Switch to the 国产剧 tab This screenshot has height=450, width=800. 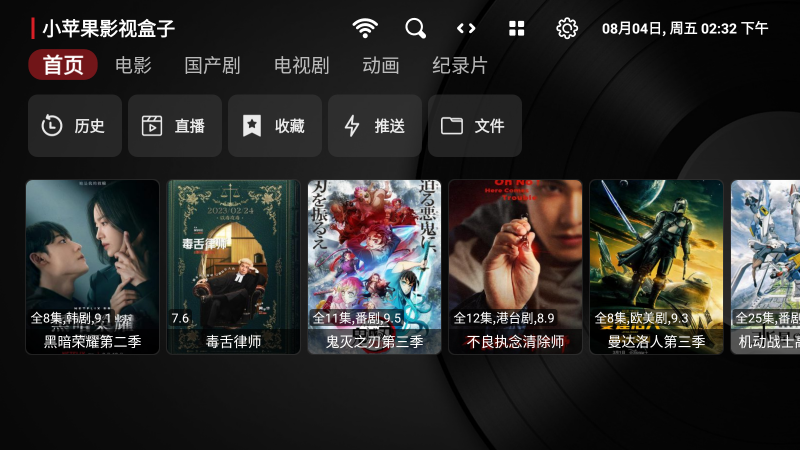212,66
